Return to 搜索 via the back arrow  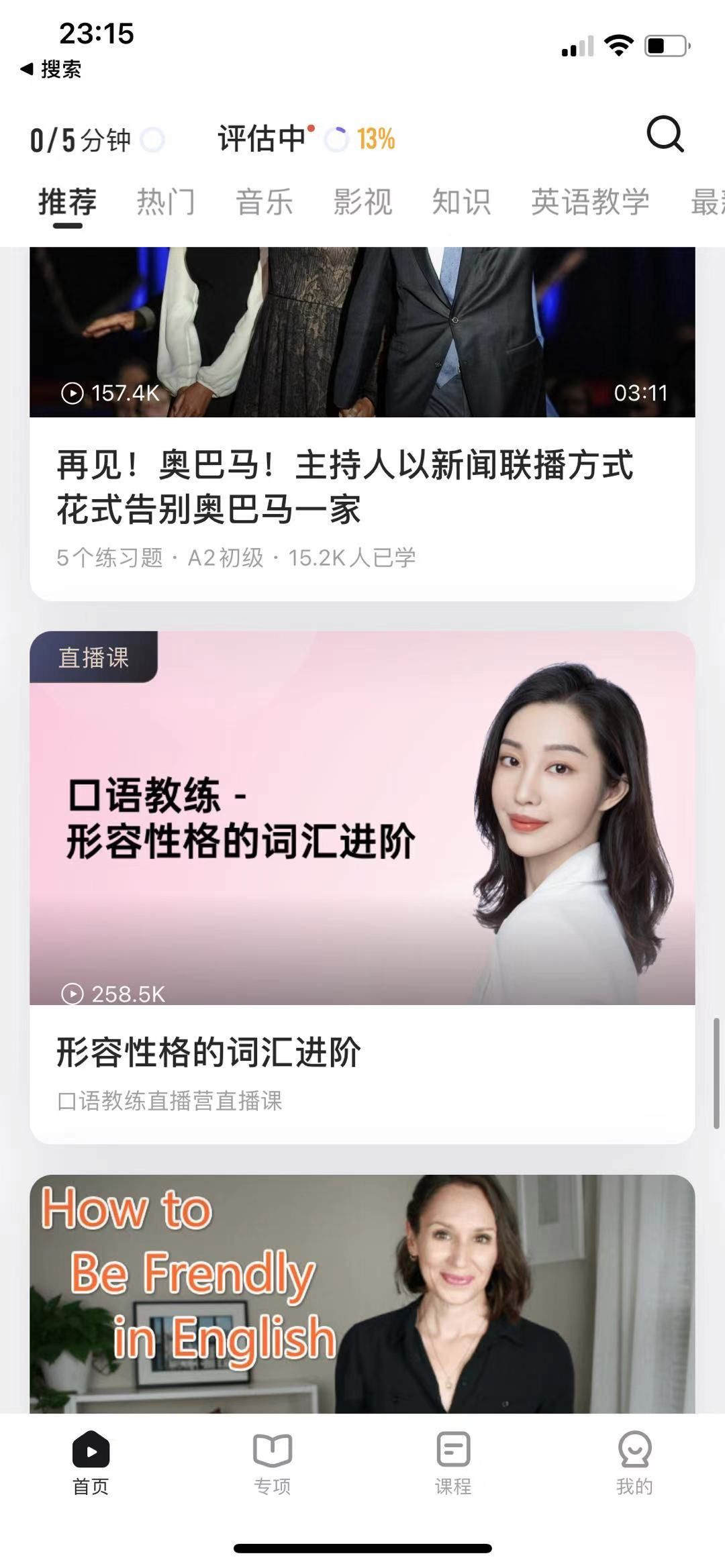click(51, 69)
